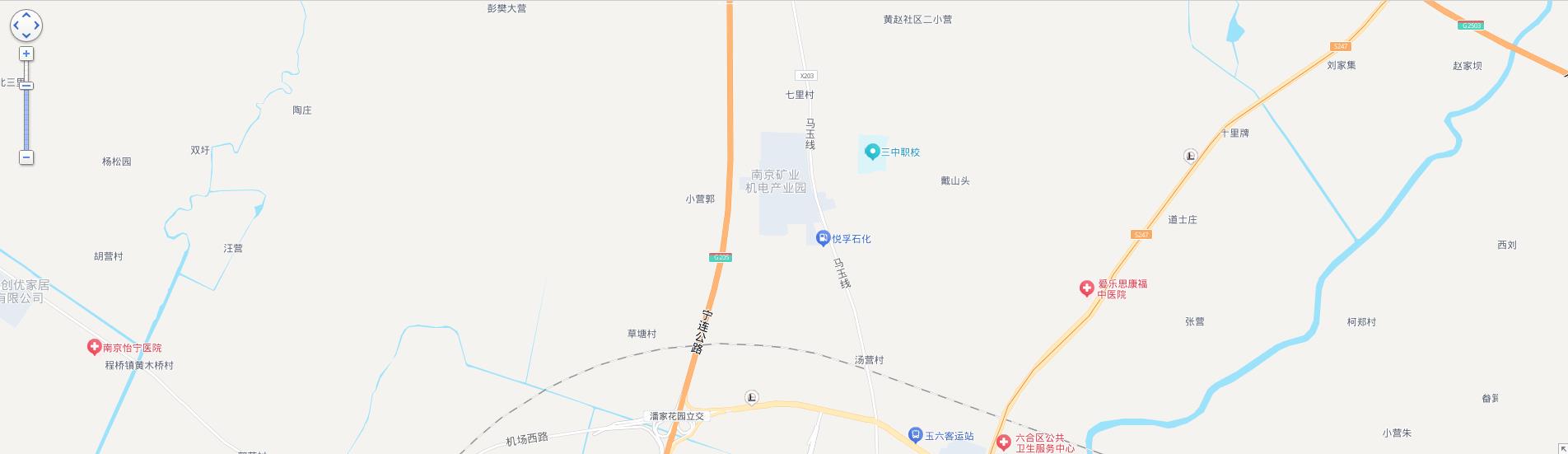This screenshot has height=454, width=1568.
Task: Open the 悦孚石化 gas station marker
Action: point(822,238)
